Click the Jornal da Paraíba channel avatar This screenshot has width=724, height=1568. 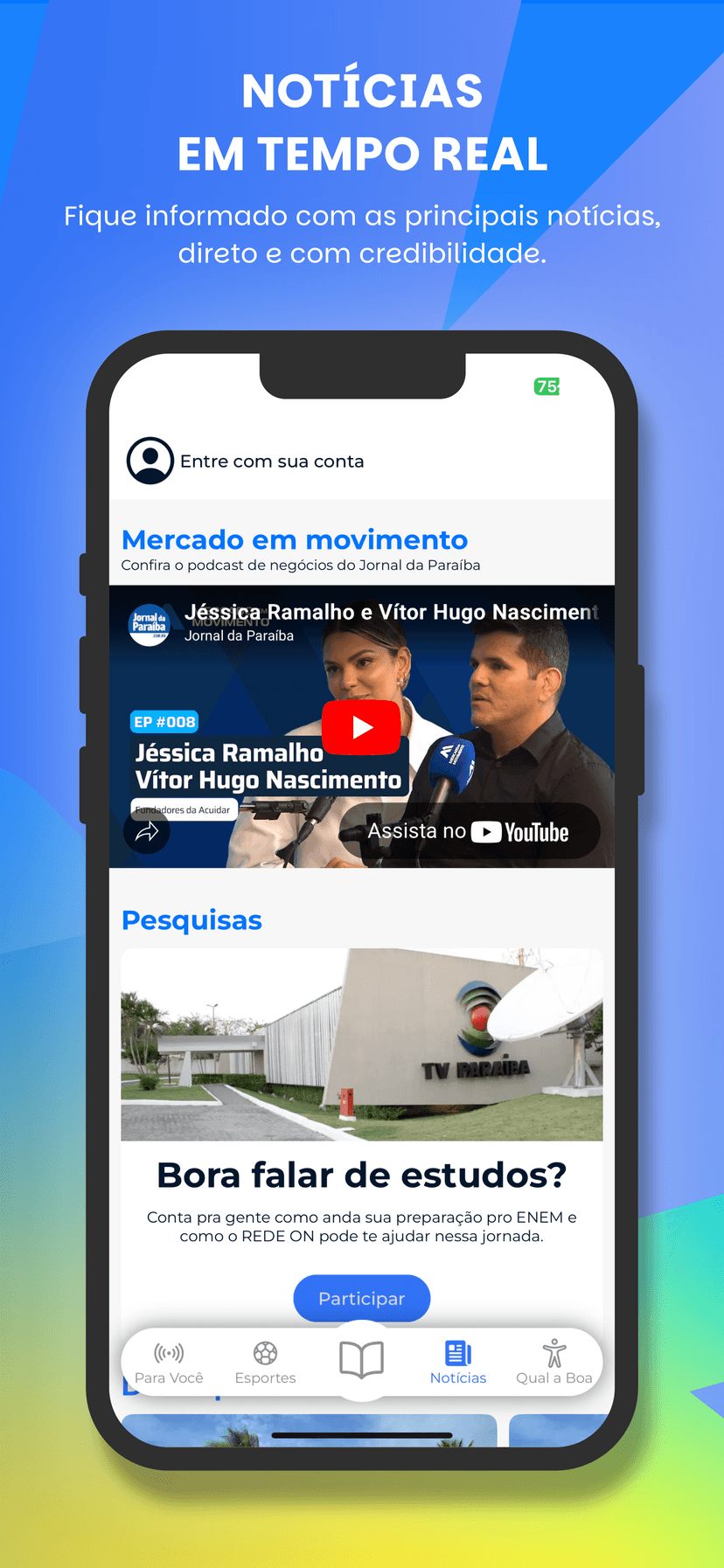149,623
